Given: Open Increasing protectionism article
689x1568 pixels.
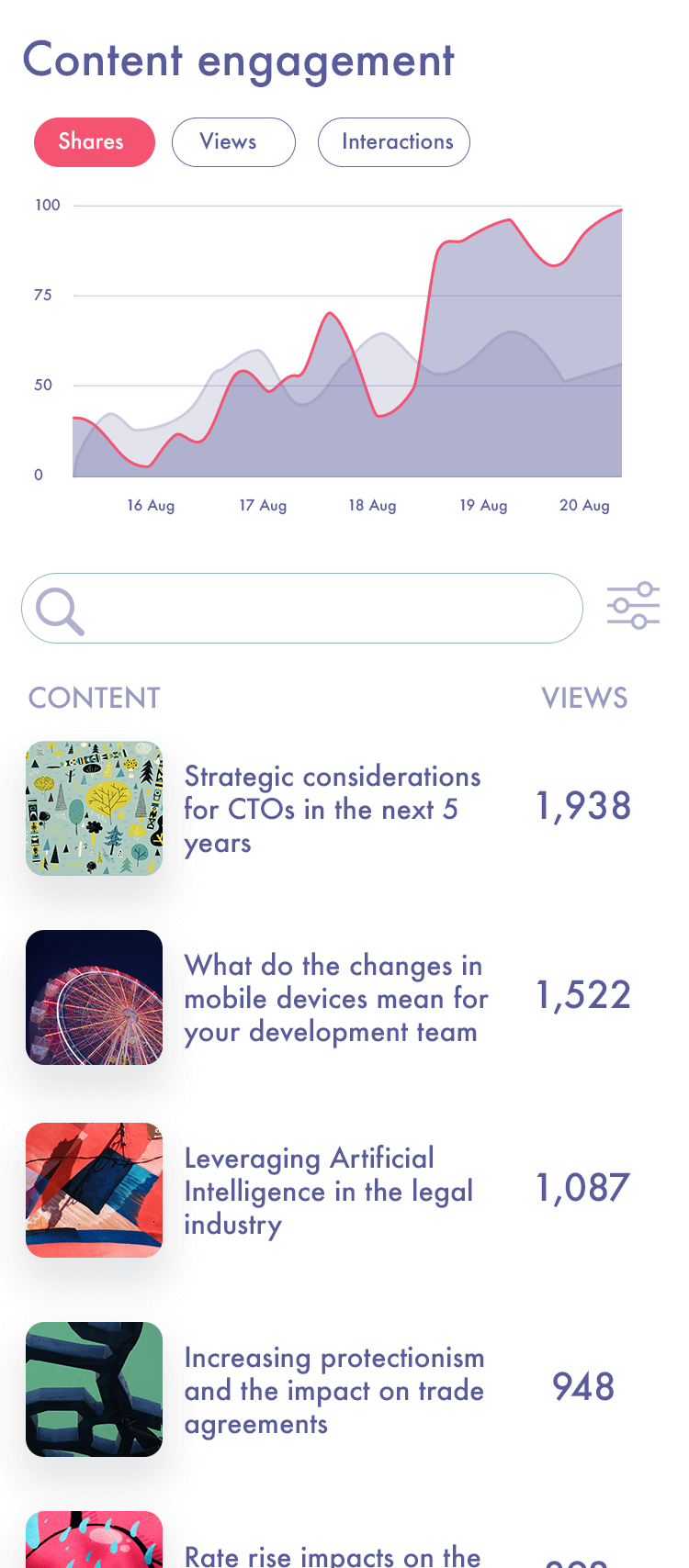Looking at the screenshot, I should point(328,1390).
